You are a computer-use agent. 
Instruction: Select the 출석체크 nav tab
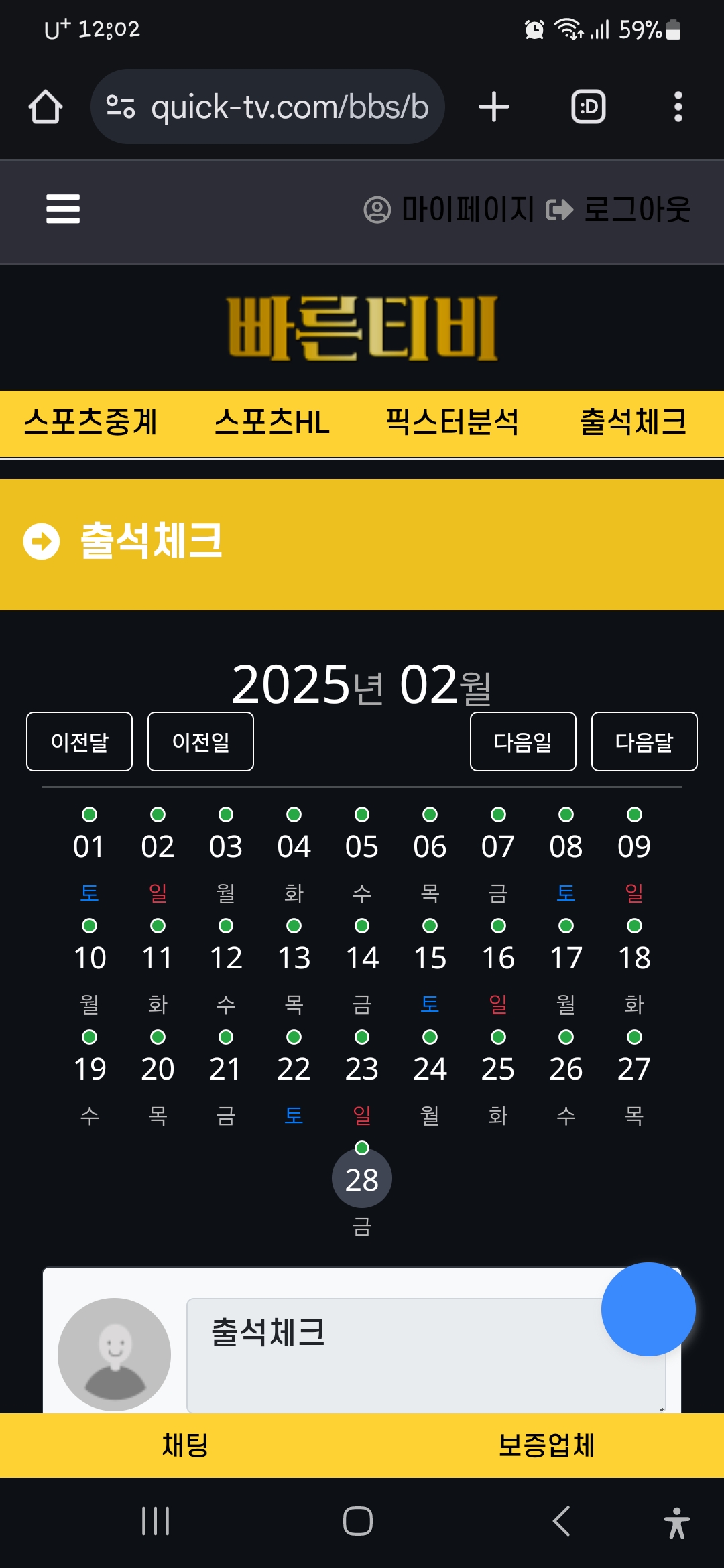pos(633,422)
